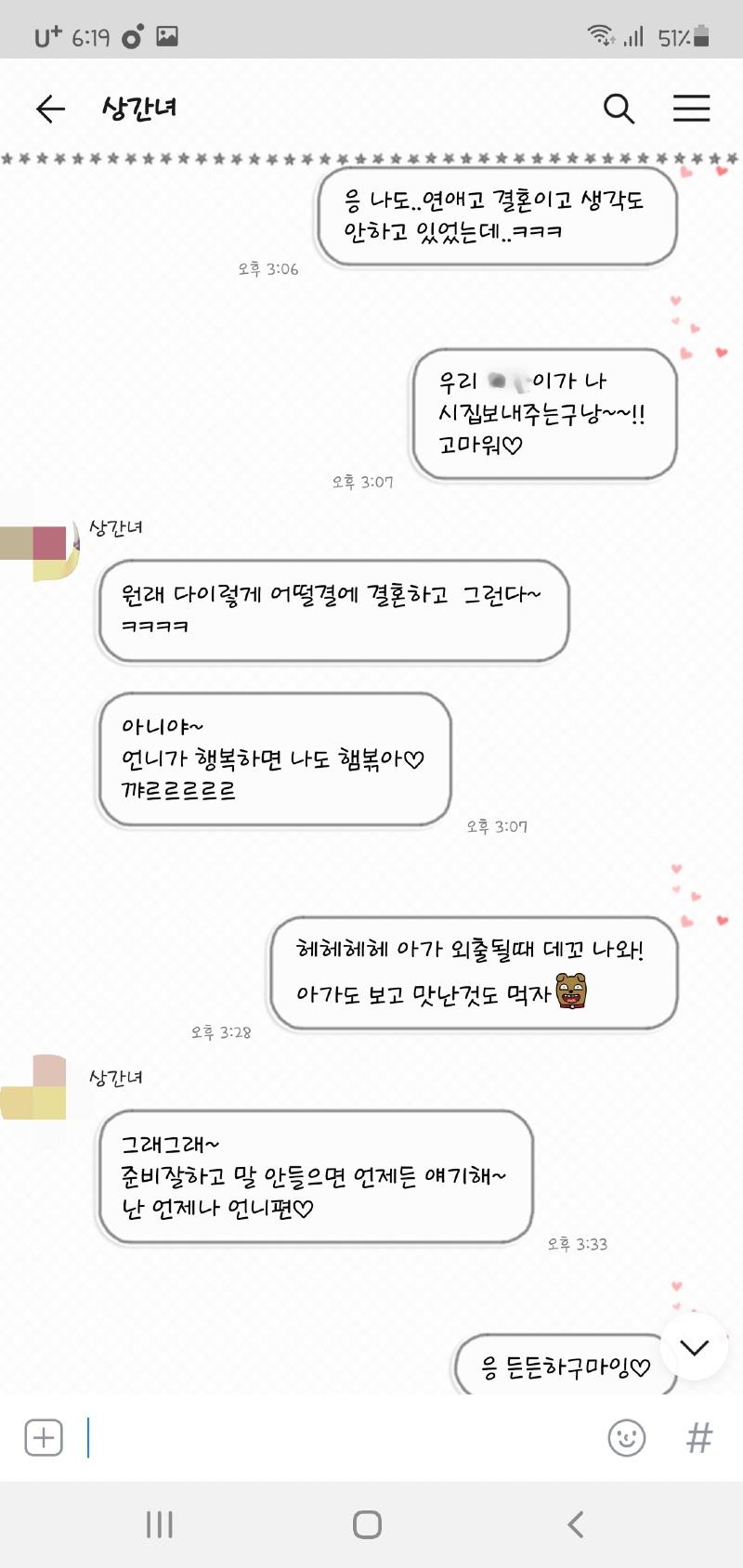Go back from the 상간녀 chat

(x=50, y=110)
